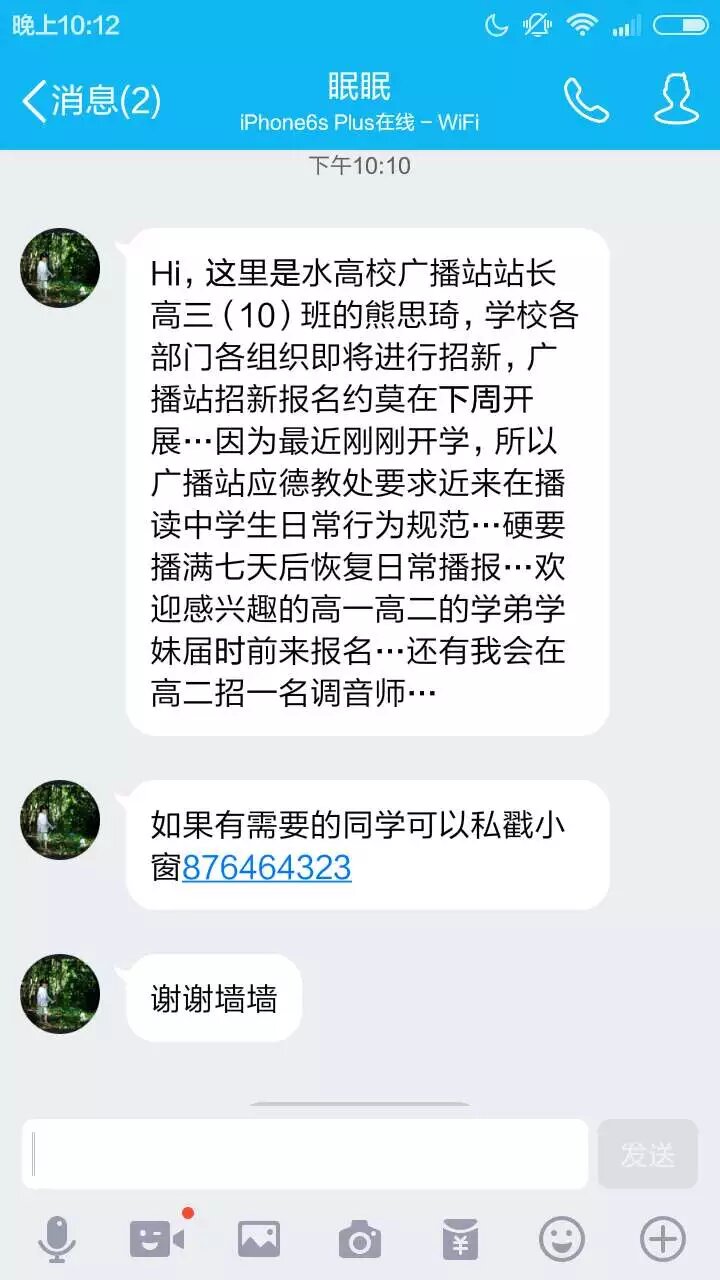720x1280 pixels.
Task: Open the video chat option
Action: (x=158, y=1238)
